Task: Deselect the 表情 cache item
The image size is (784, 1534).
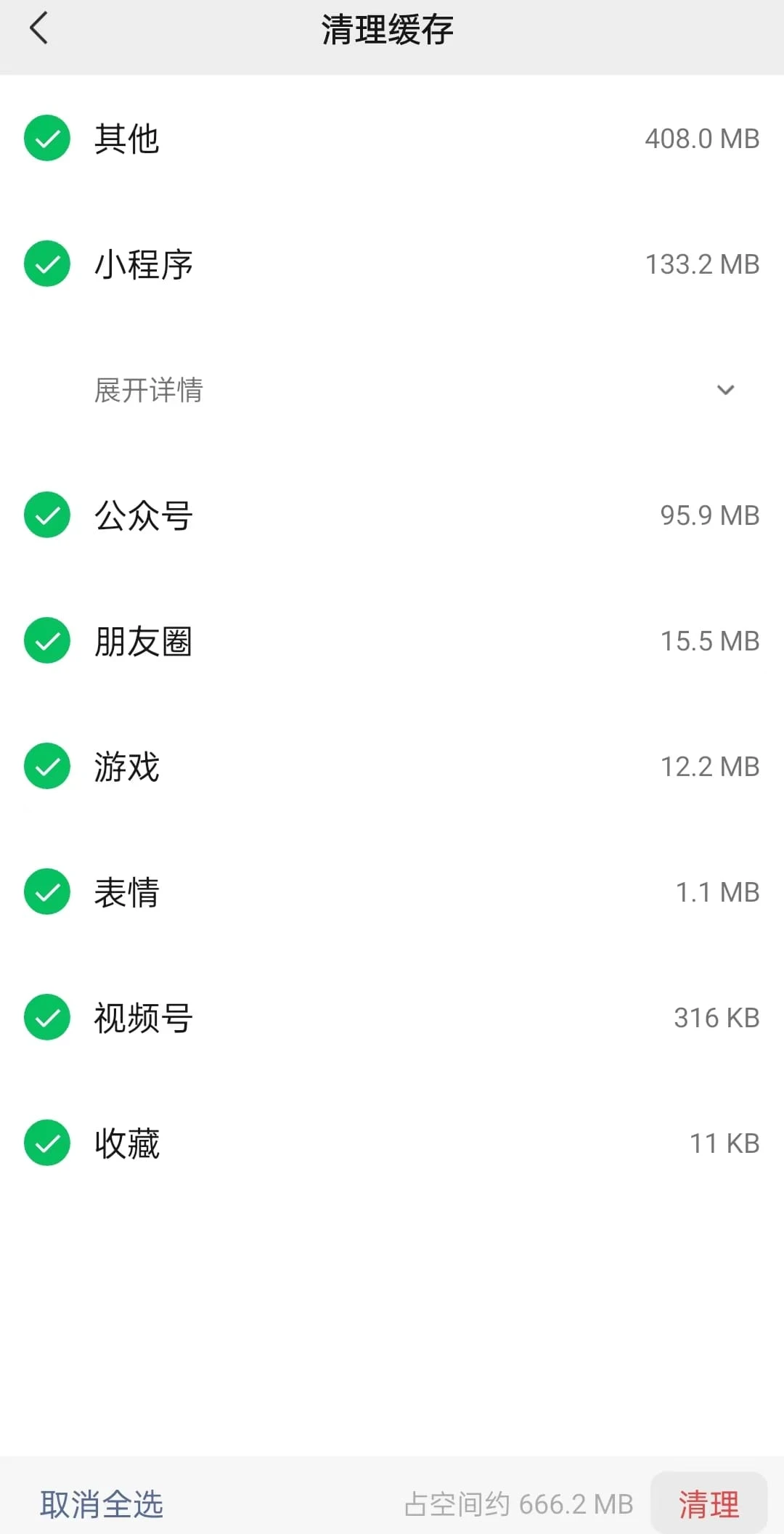Action: pos(47,892)
